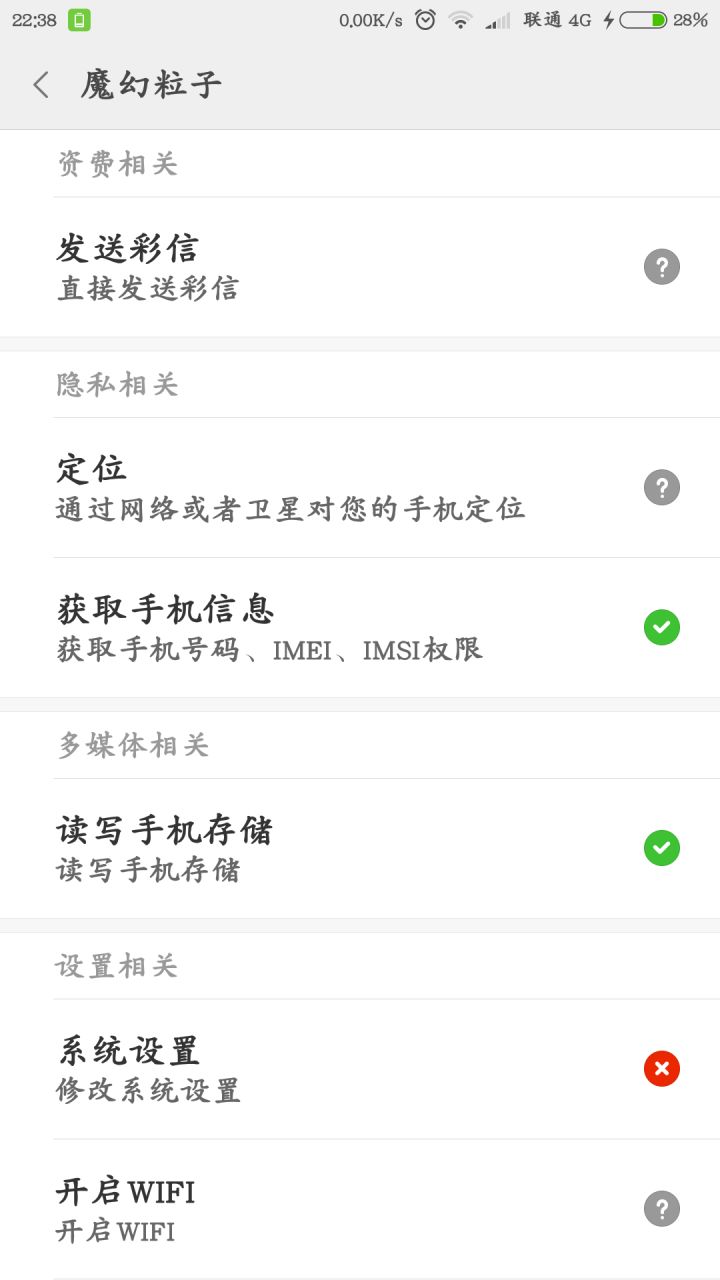Open the 读写手机存储 permission row
The image size is (720, 1280).
click(360, 849)
